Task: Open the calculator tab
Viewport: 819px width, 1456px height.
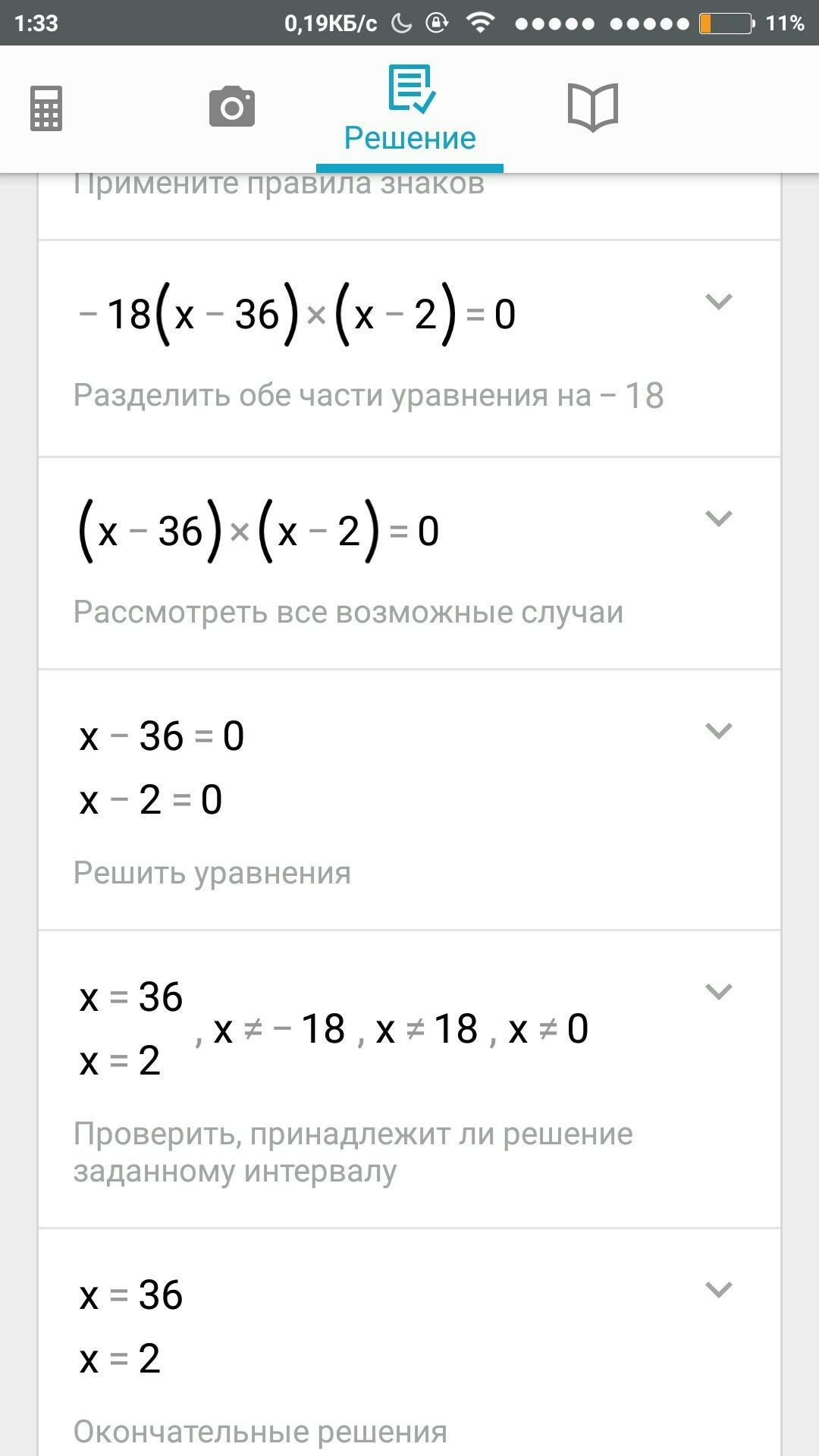Action: pyautogui.click(x=46, y=108)
